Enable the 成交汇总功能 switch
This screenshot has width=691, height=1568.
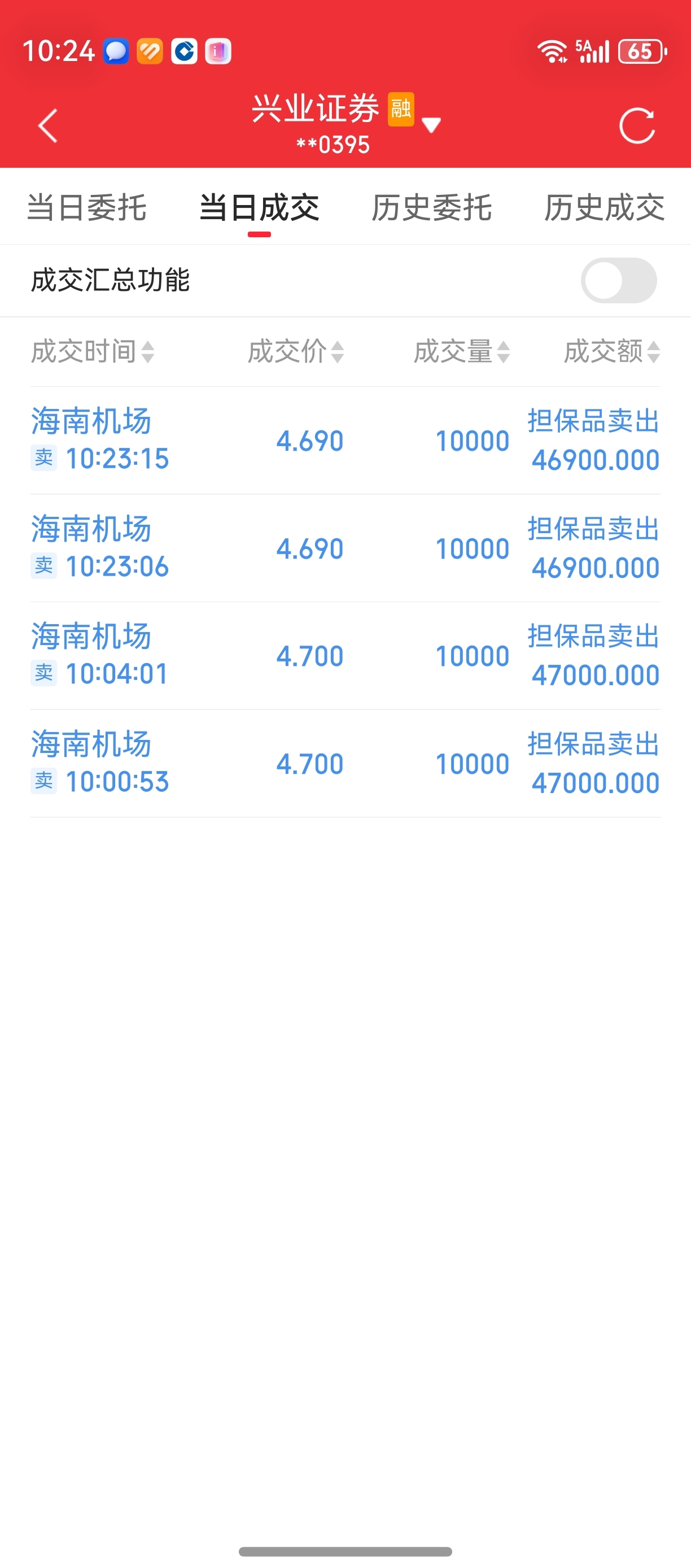tap(619, 281)
